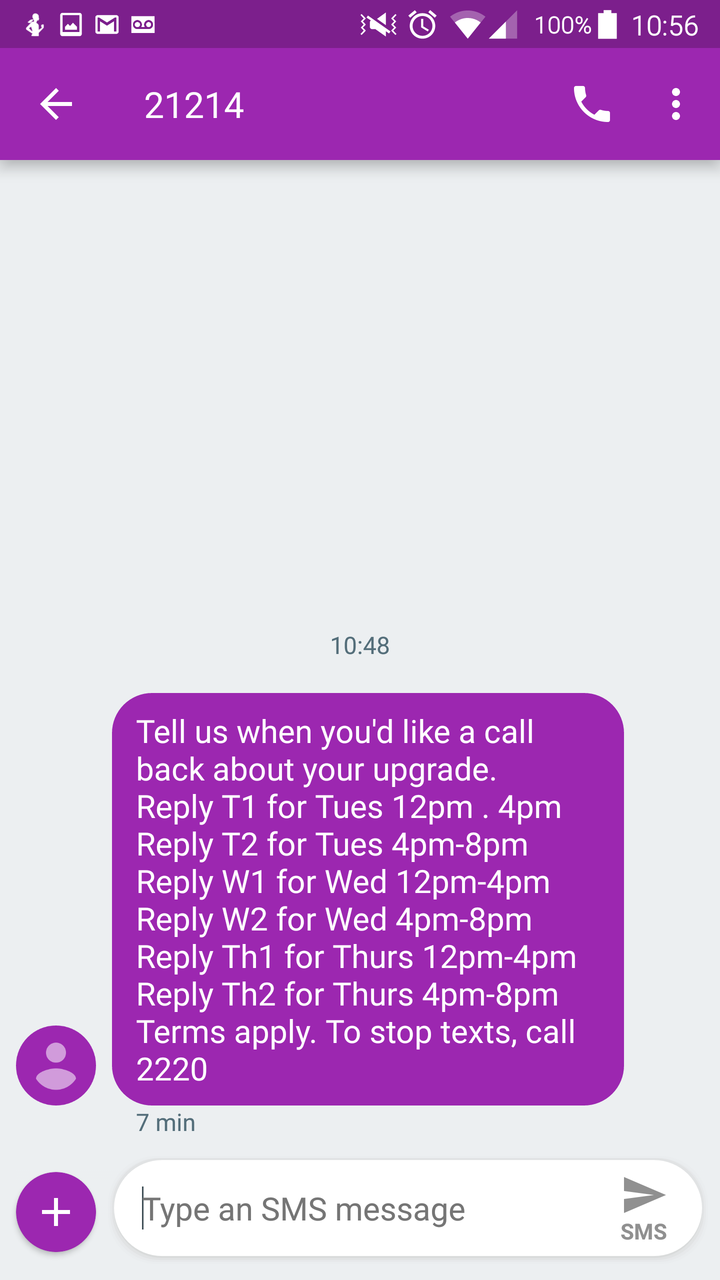Tap the sender's contact avatar
Screen dimensions: 720x1280
[56, 1065]
